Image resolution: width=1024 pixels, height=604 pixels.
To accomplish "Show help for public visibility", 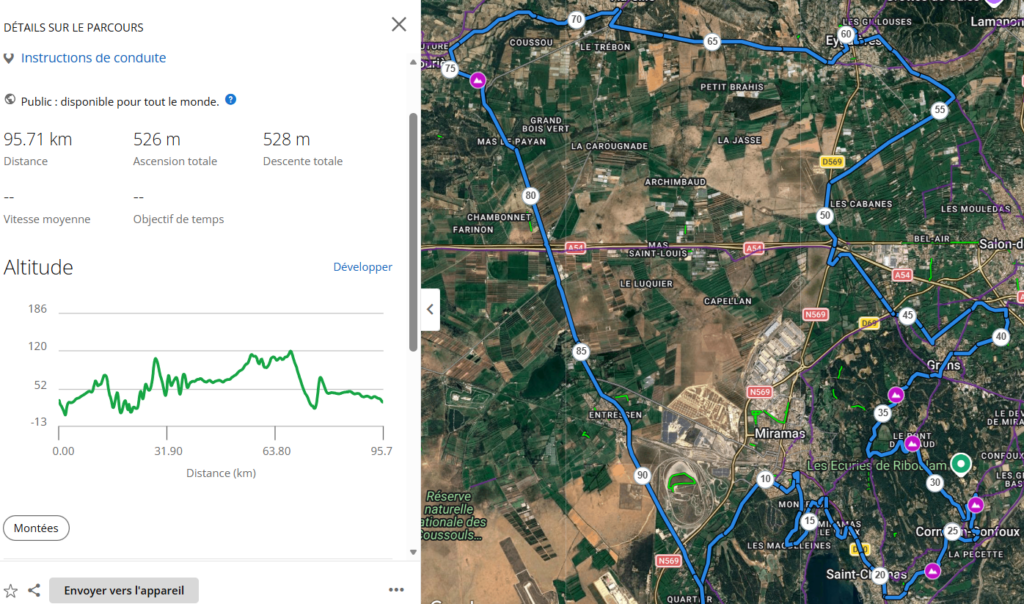I will pos(231,100).
